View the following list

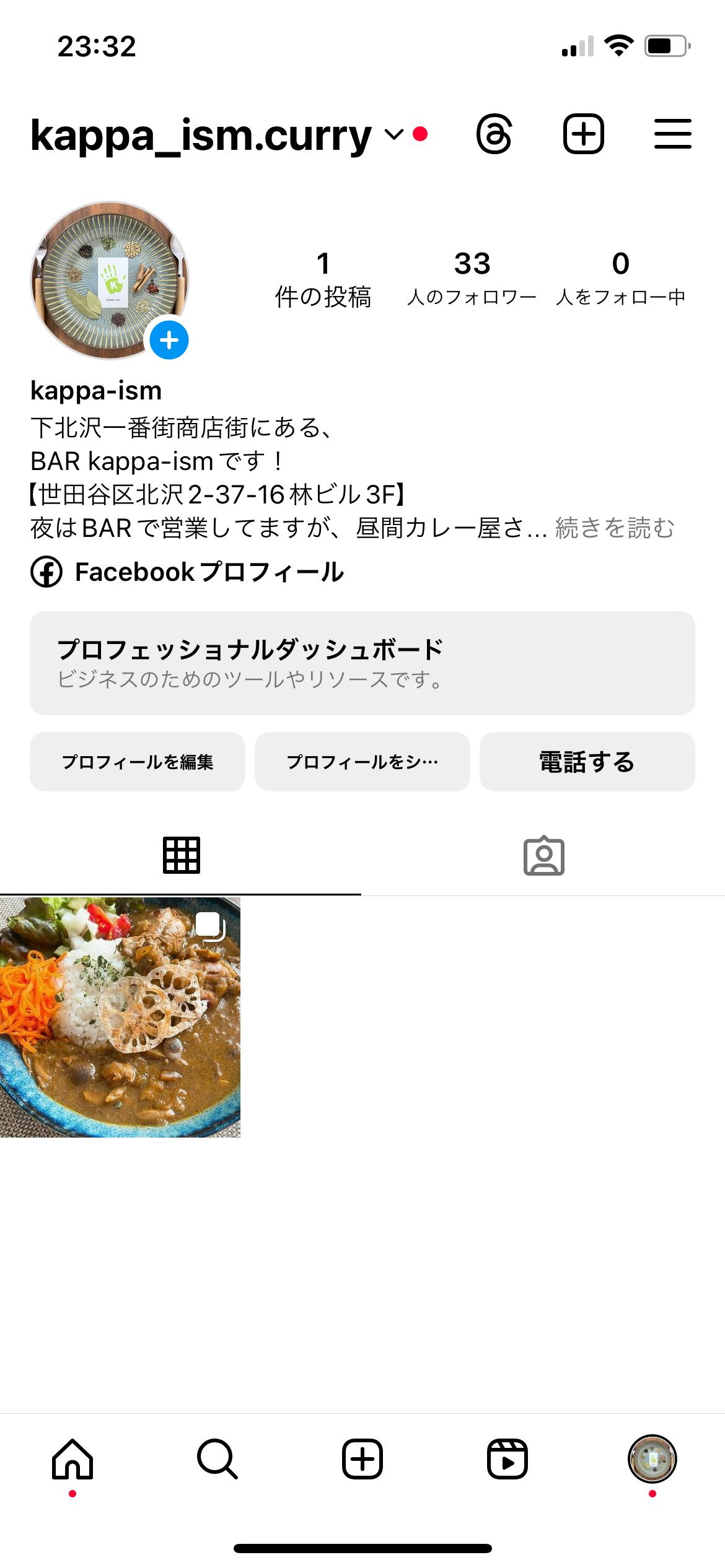click(x=620, y=279)
